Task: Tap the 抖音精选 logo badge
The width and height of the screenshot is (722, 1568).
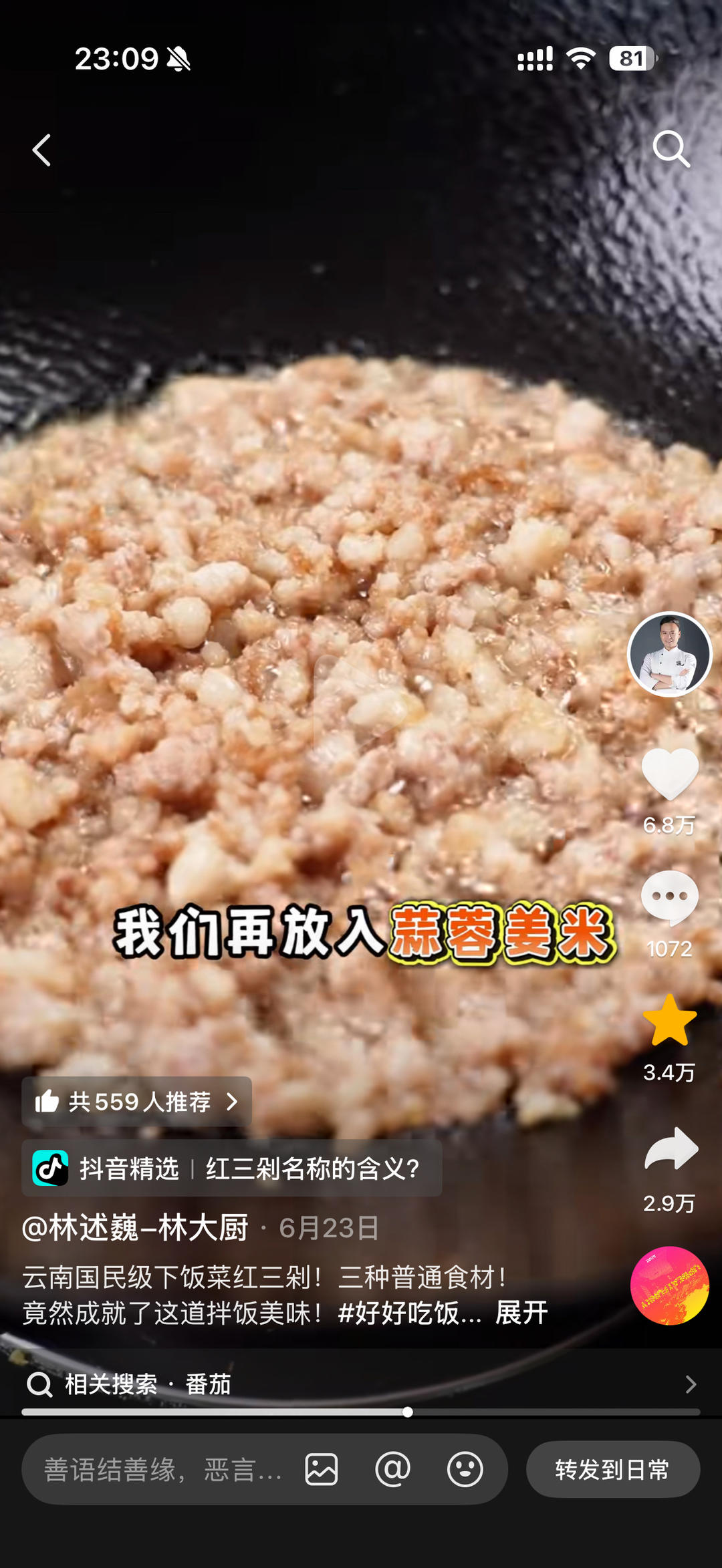Action: pyautogui.click(x=52, y=1166)
